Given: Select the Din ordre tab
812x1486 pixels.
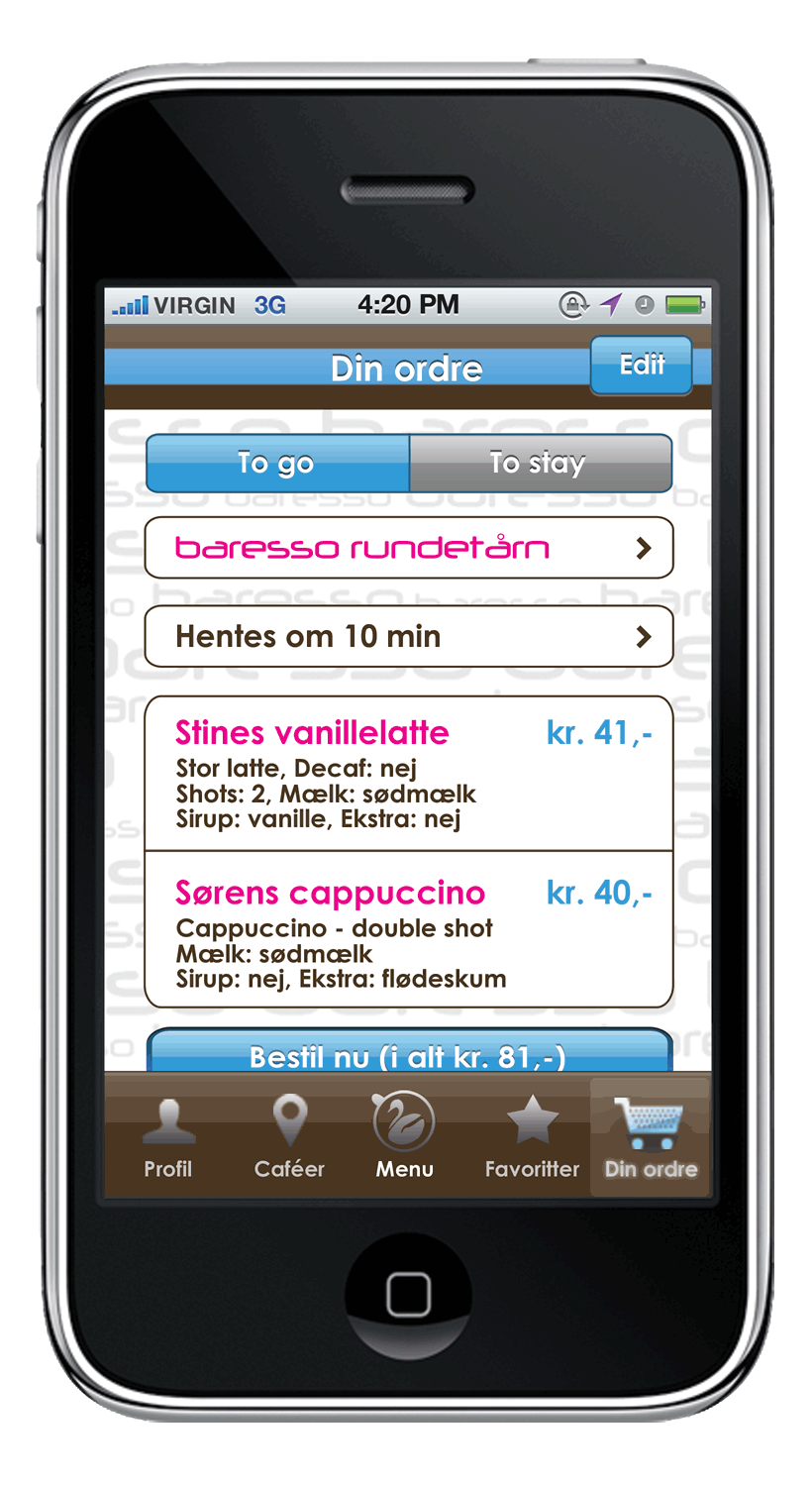Looking at the screenshot, I should coord(651,1137).
